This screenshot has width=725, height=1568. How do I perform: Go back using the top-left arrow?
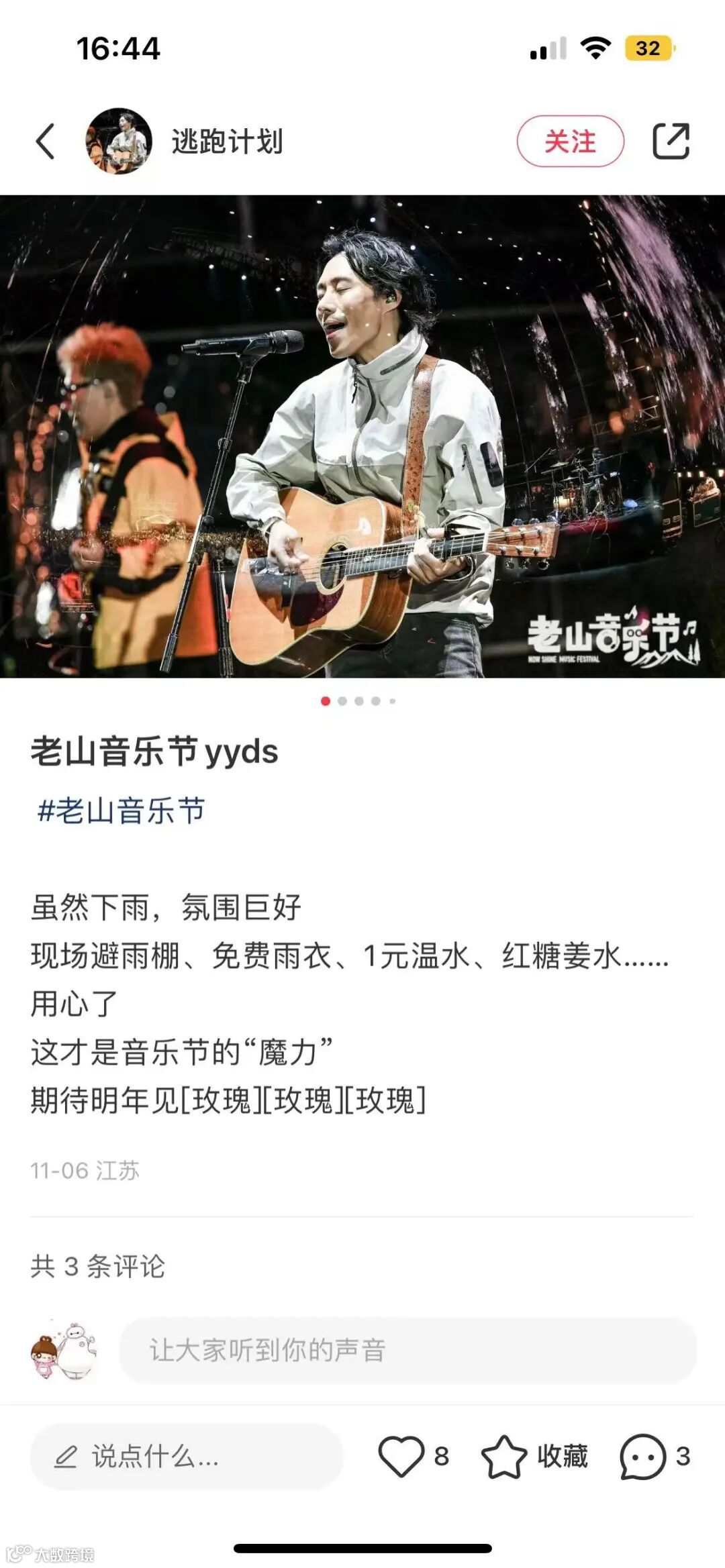coord(45,142)
